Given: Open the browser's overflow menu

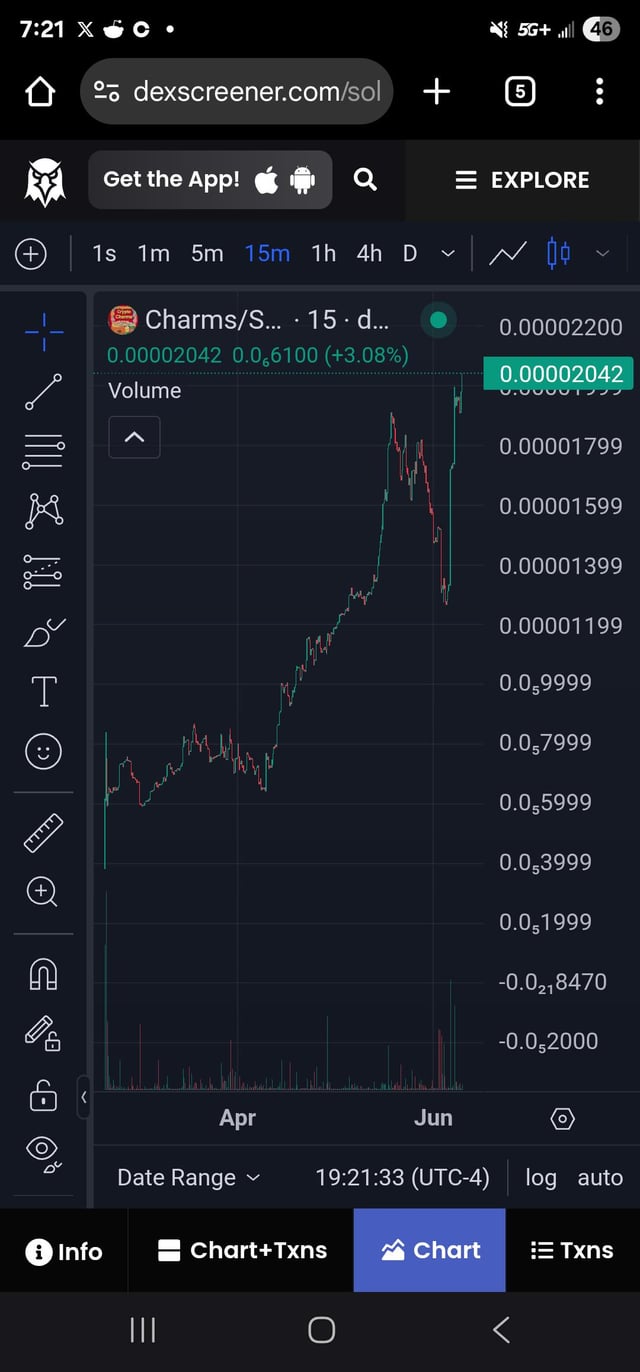Looking at the screenshot, I should point(599,93).
